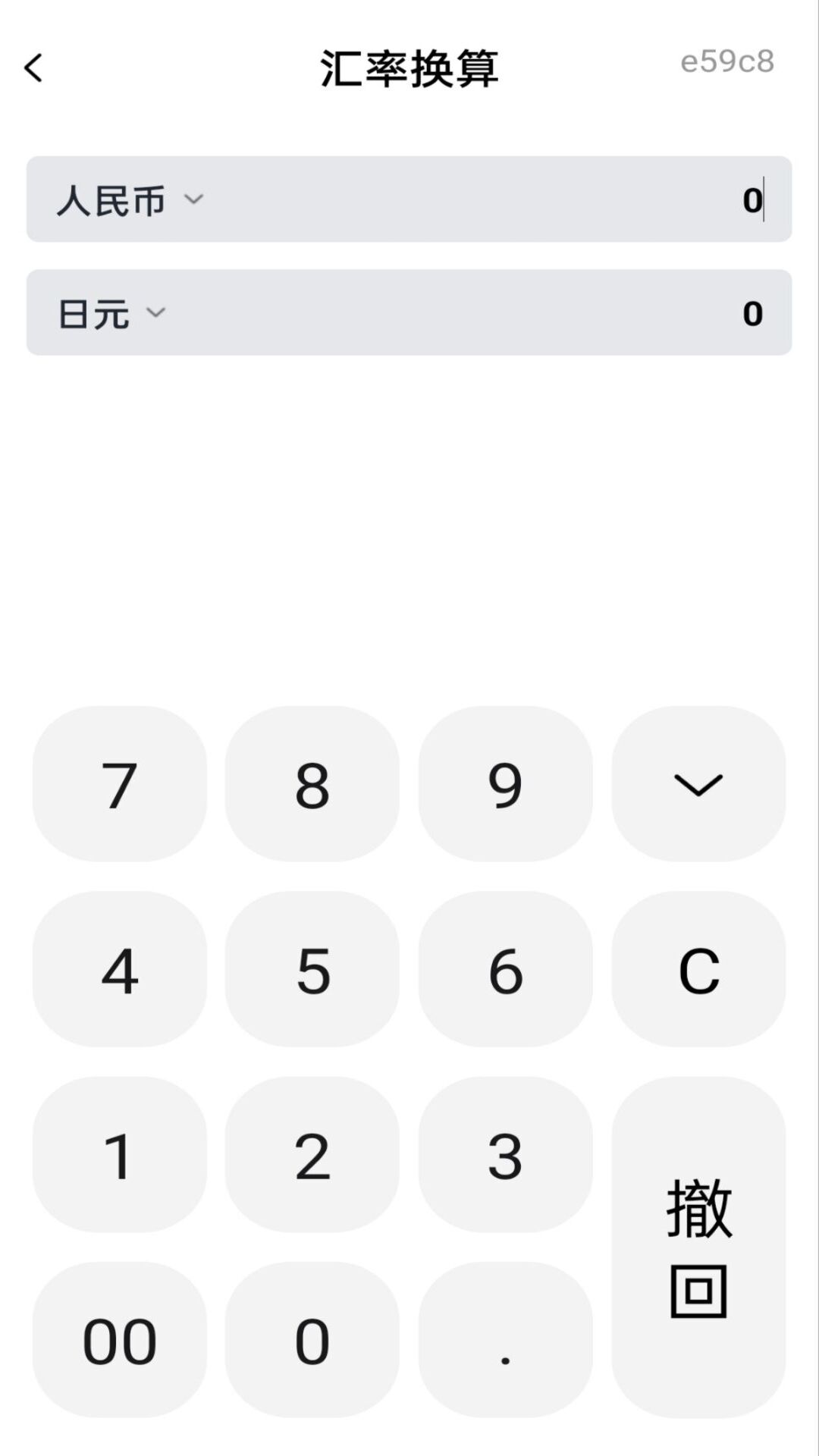The height and width of the screenshot is (1456, 819).
Task: Enter double zero with the 00 key
Action: [x=120, y=1340]
